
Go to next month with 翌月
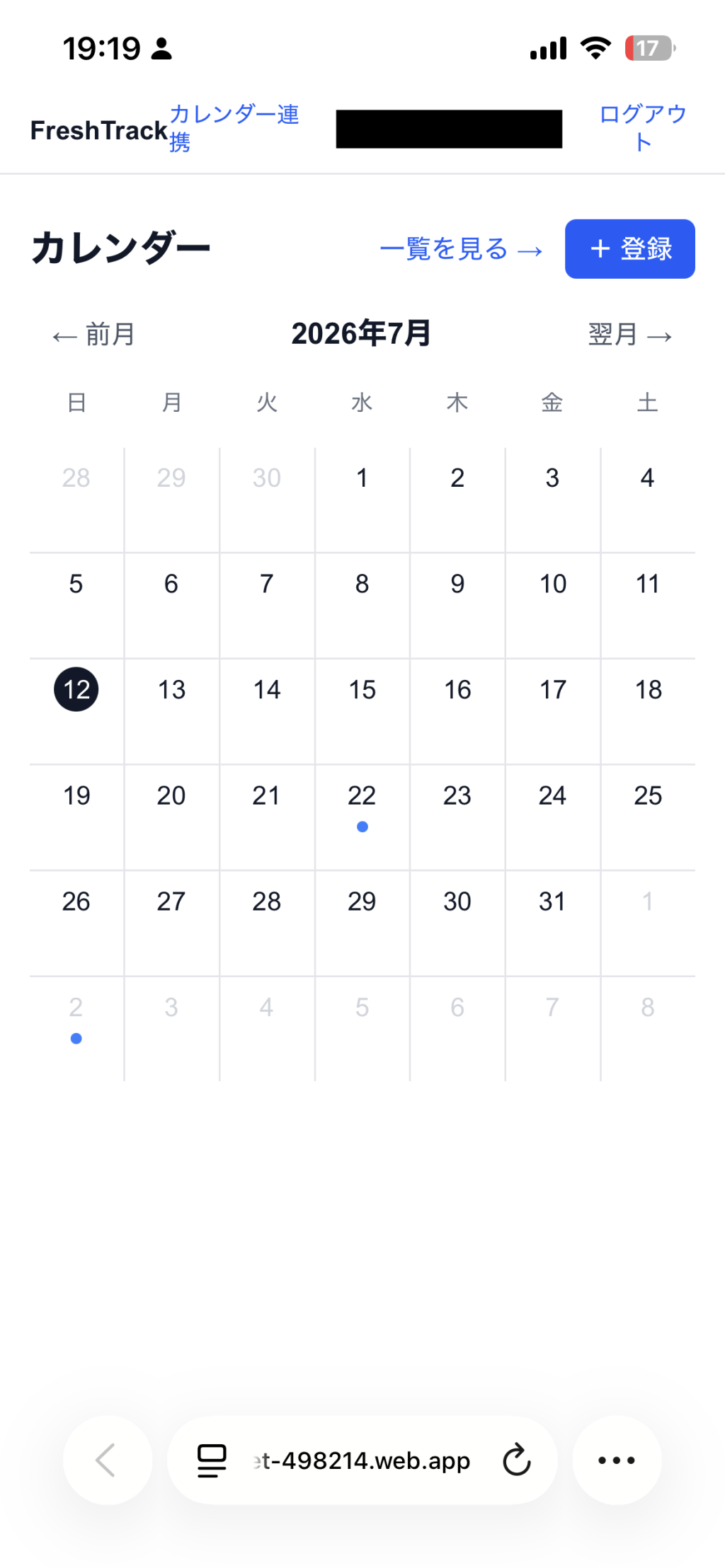tap(630, 335)
